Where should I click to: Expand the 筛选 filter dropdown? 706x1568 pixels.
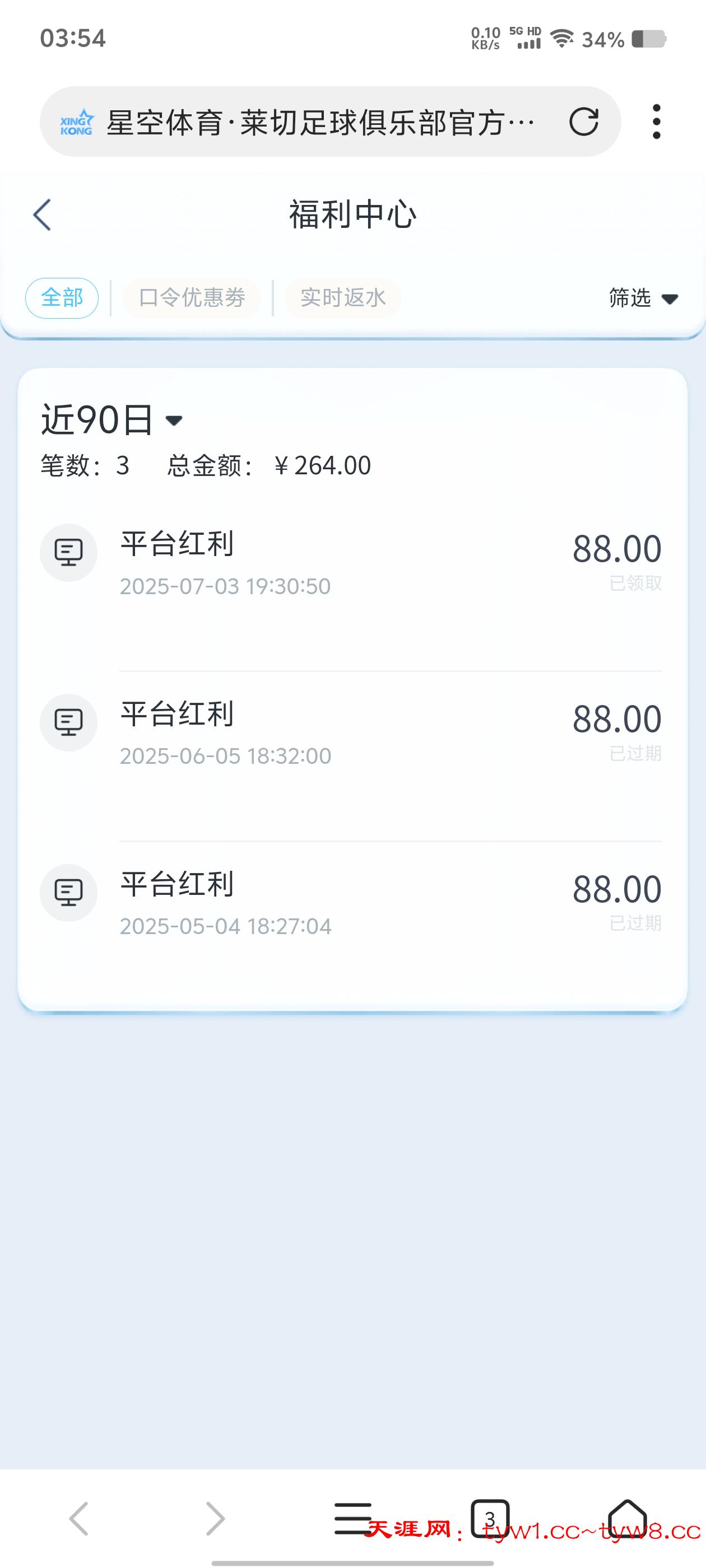click(643, 298)
